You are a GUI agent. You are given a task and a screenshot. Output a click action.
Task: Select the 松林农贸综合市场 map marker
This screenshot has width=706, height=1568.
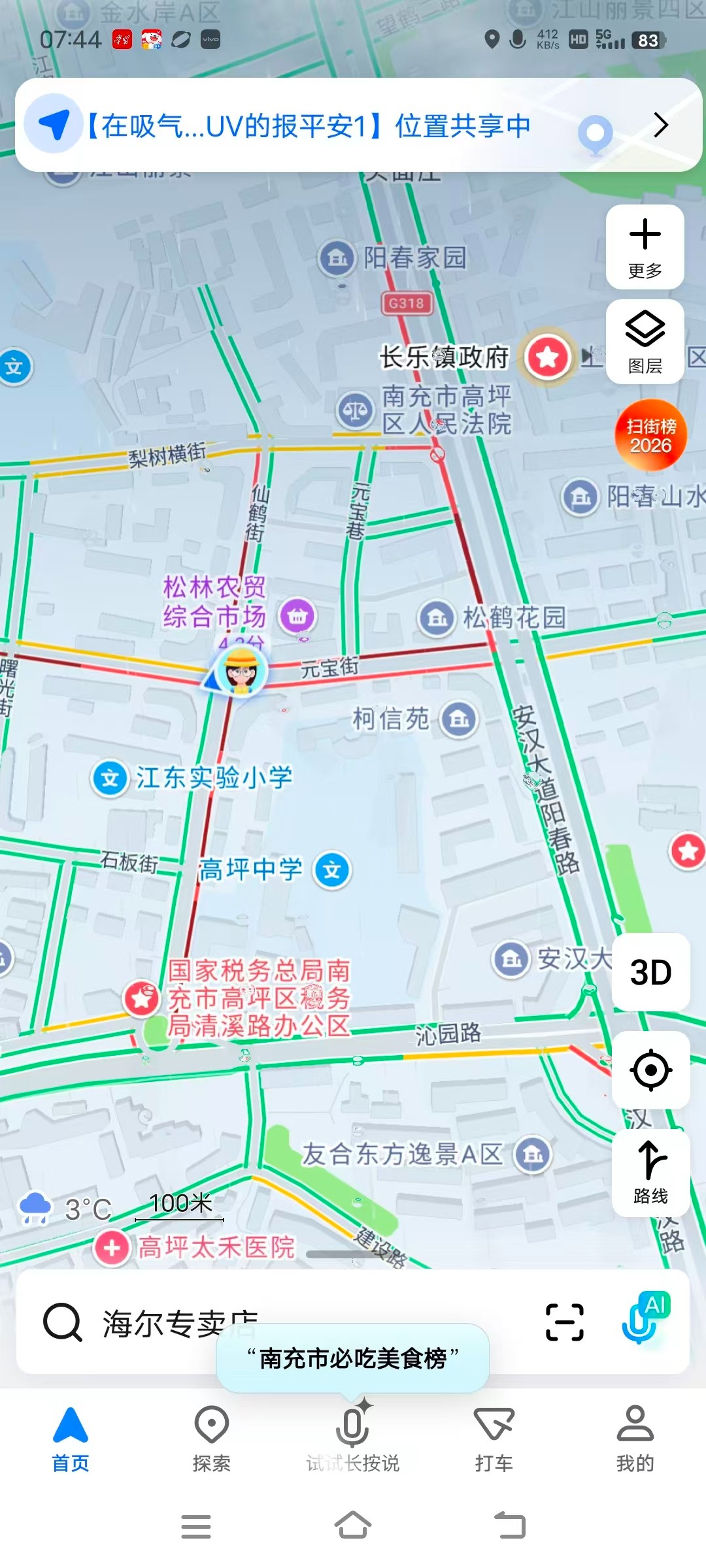[x=297, y=615]
